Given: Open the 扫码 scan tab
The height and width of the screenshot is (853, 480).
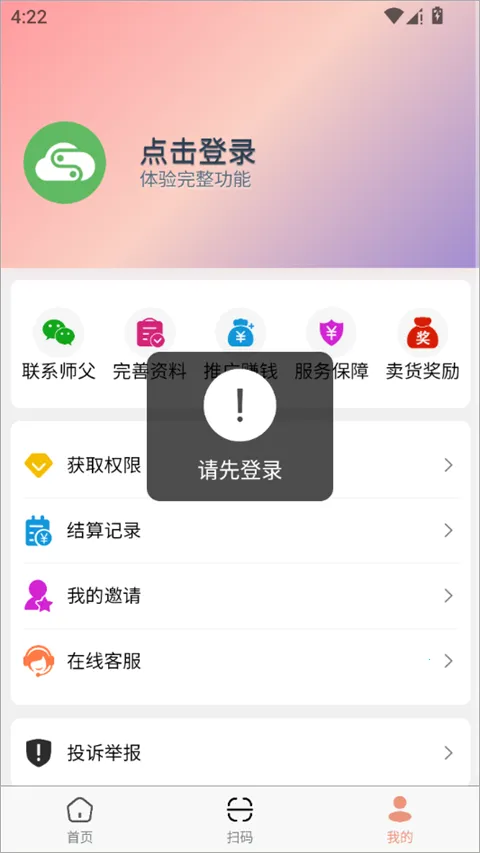Looking at the screenshot, I should (x=240, y=820).
